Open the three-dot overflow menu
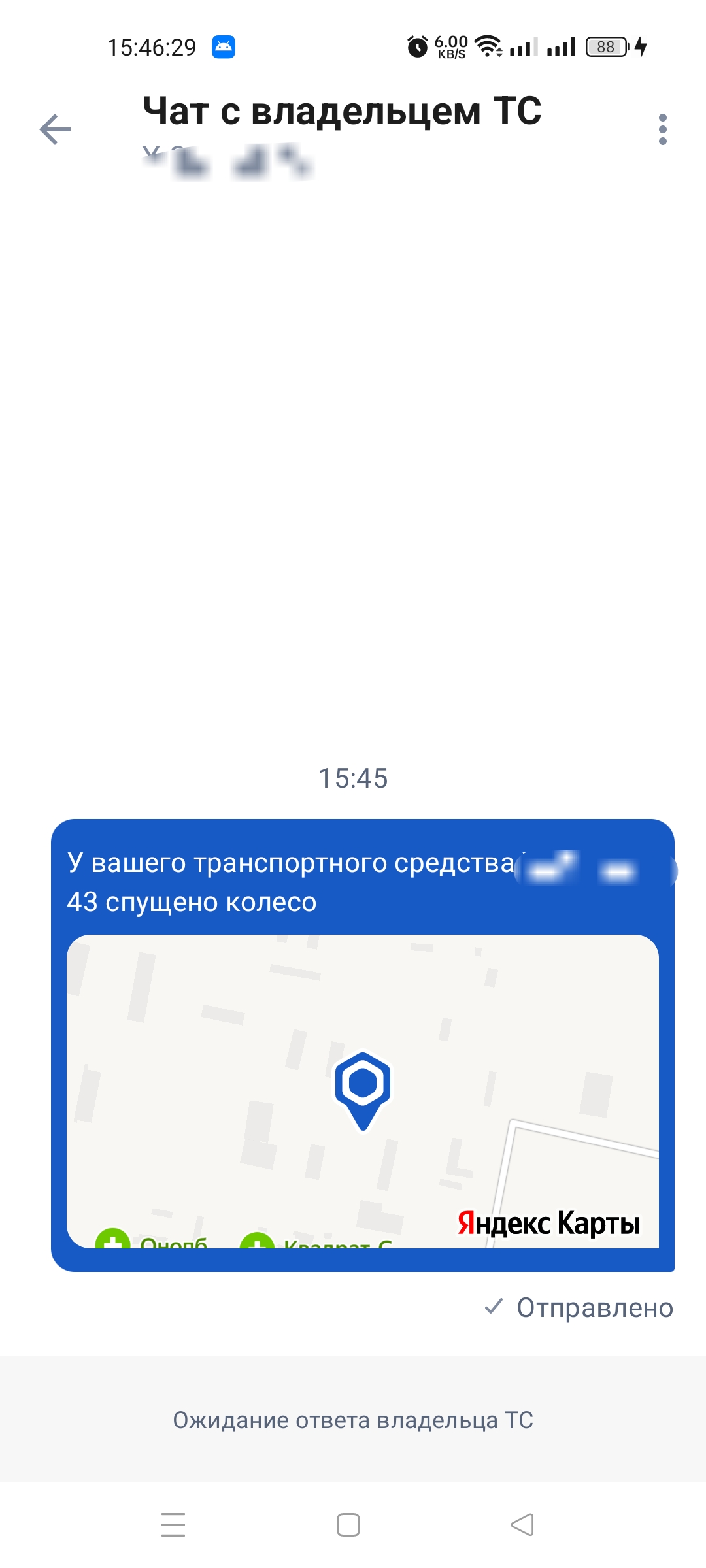The height and width of the screenshot is (1568, 706). pyautogui.click(x=662, y=129)
